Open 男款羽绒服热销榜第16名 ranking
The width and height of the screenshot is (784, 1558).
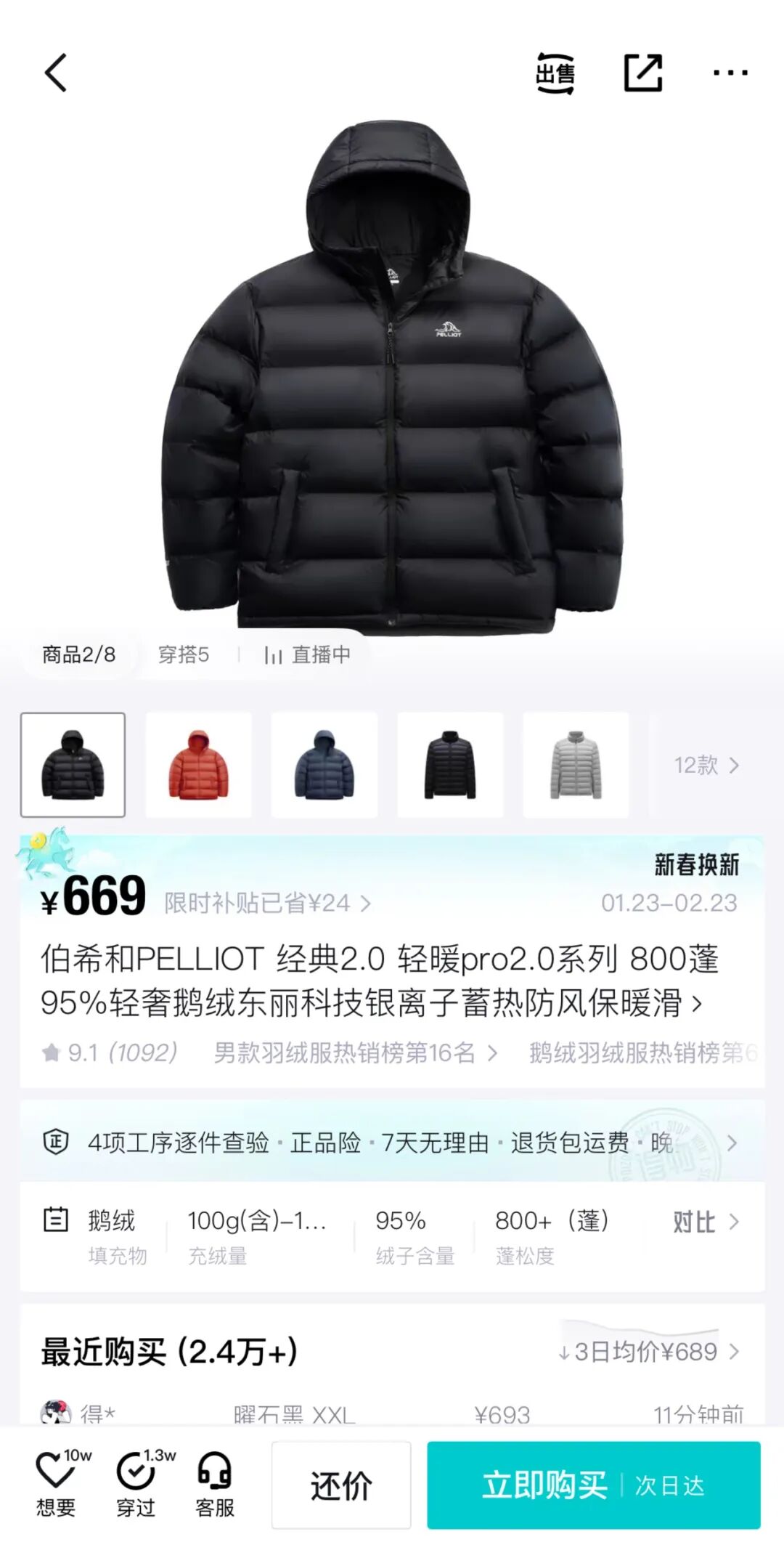pos(354,1052)
